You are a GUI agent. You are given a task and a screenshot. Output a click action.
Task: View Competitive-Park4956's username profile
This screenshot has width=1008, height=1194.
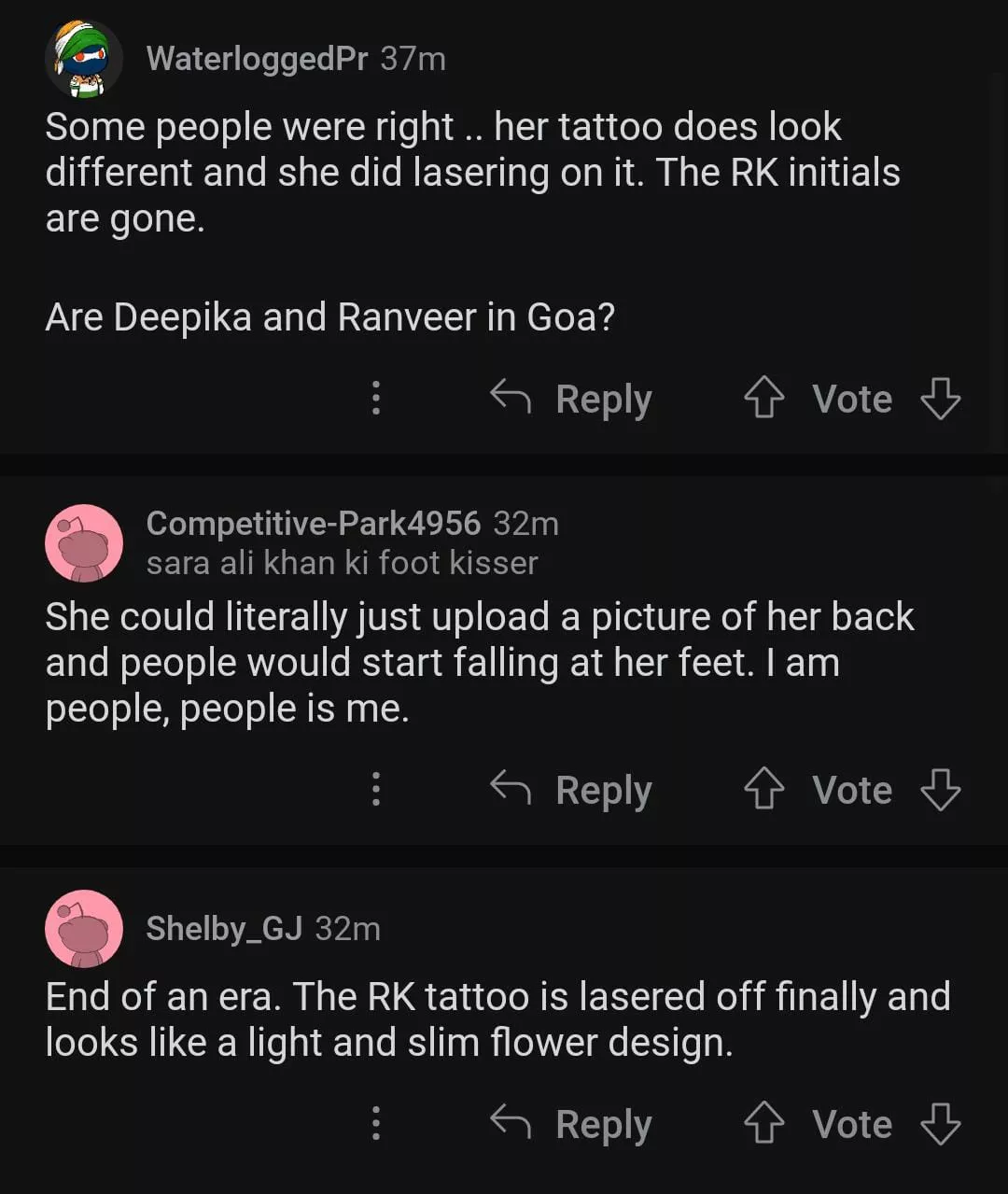click(313, 523)
